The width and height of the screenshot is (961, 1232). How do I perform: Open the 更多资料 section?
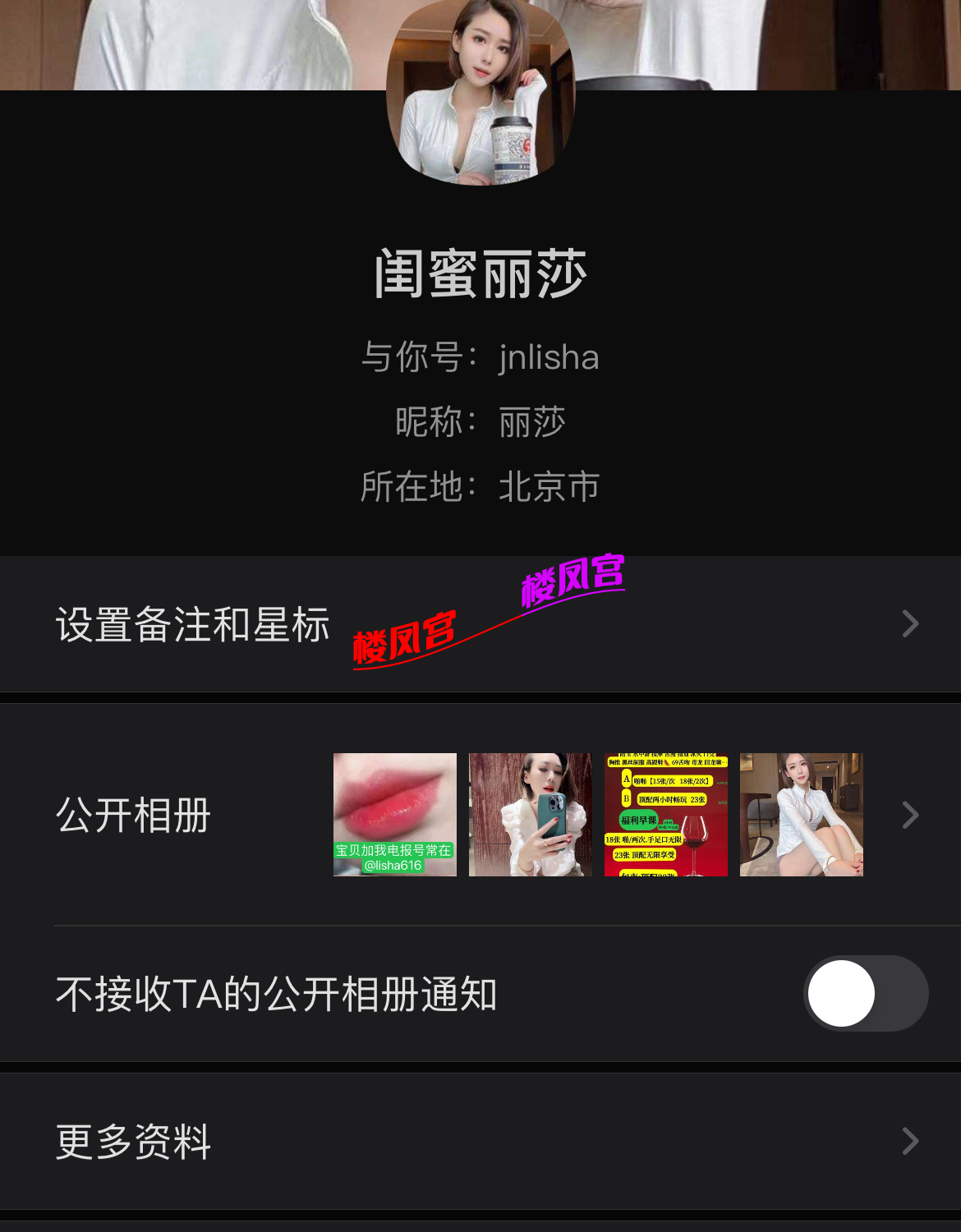[134, 1142]
